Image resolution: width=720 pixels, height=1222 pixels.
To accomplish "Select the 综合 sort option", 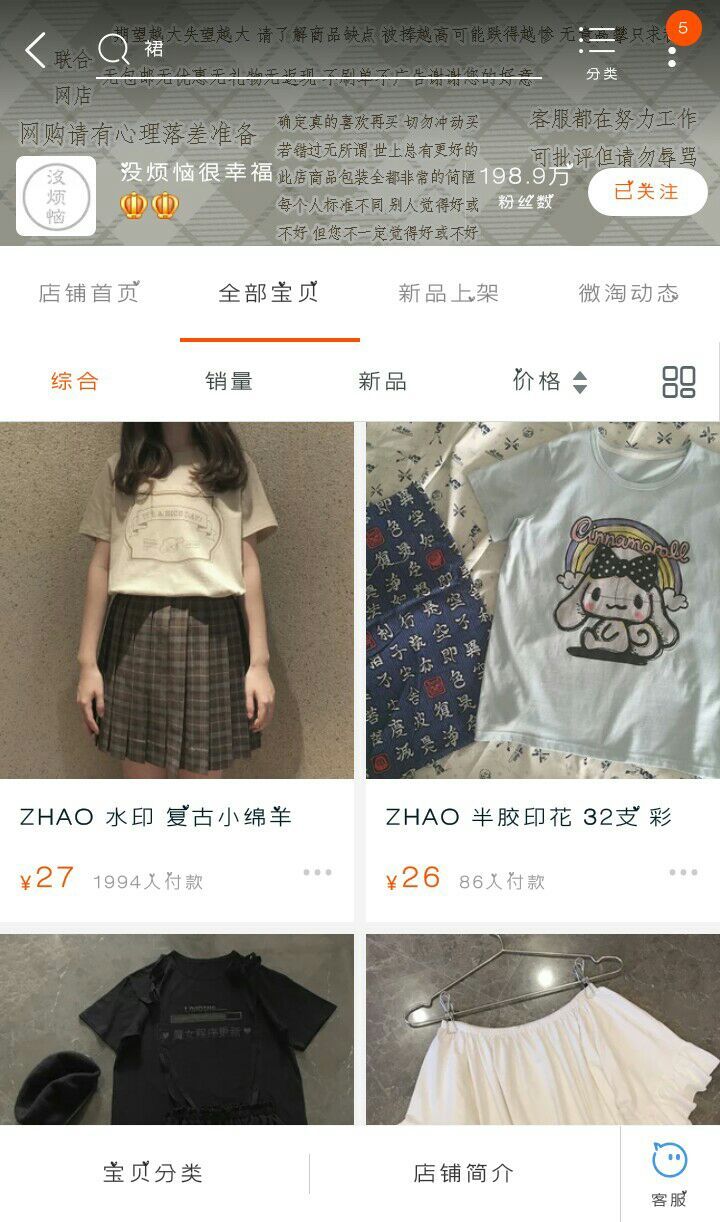I will 75,381.
